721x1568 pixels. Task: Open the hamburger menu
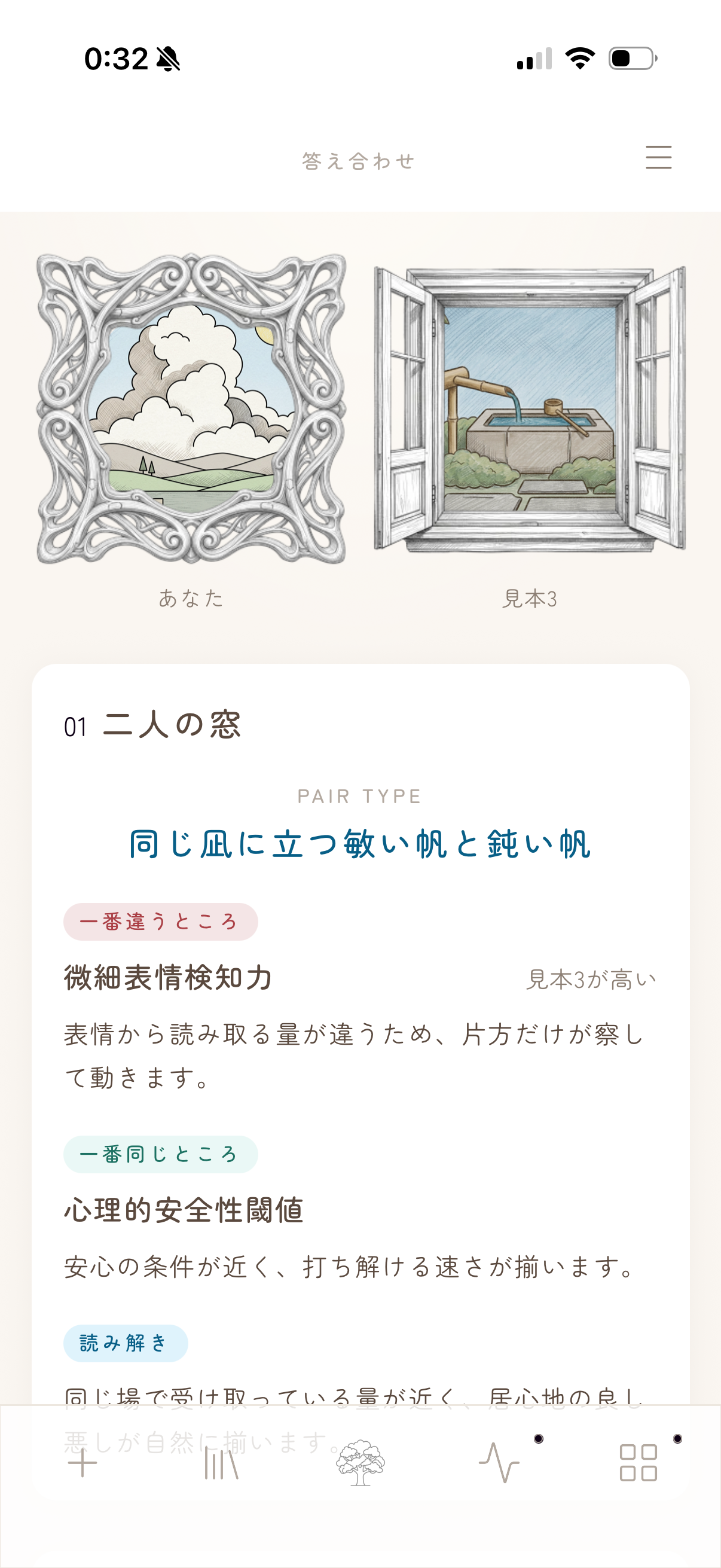pyautogui.click(x=658, y=157)
